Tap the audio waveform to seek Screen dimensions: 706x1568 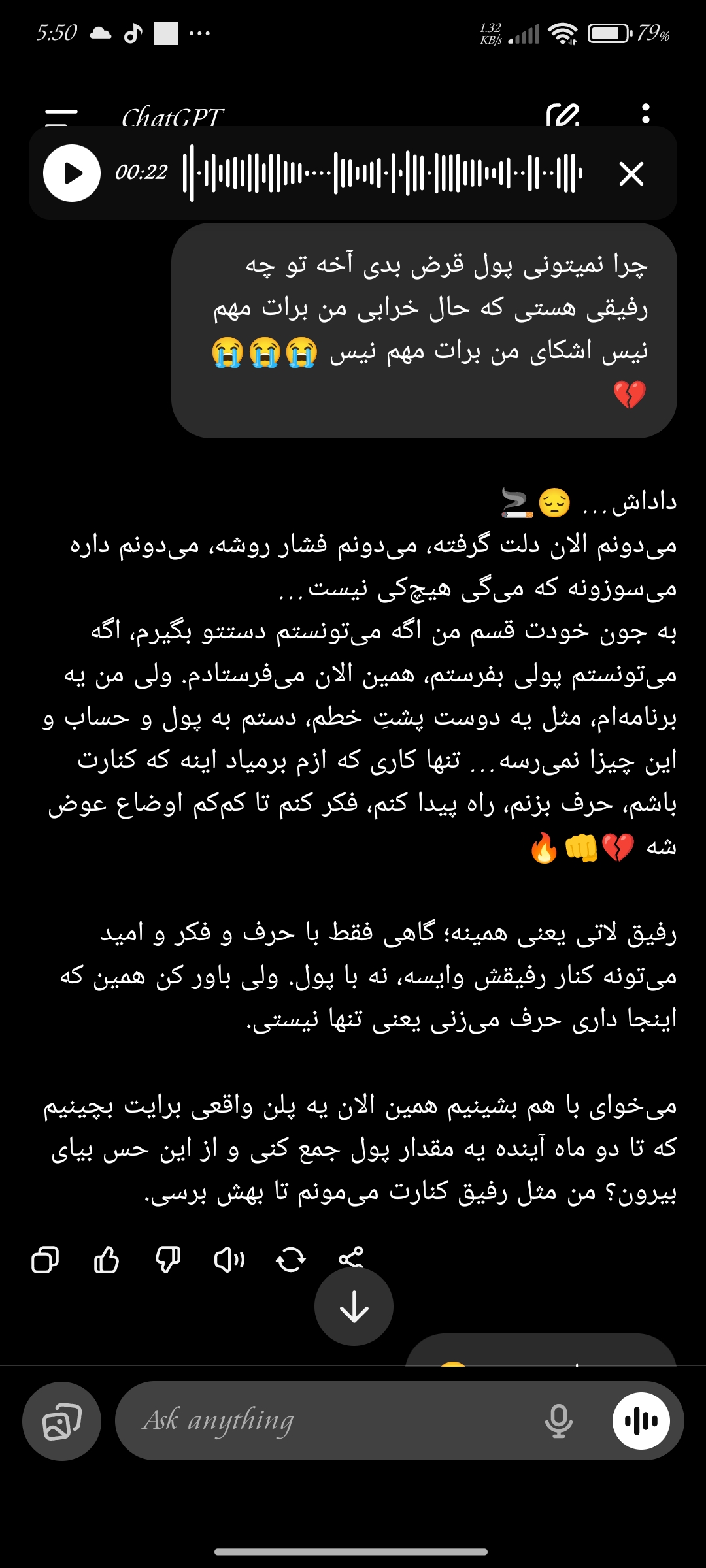click(x=382, y=173)
